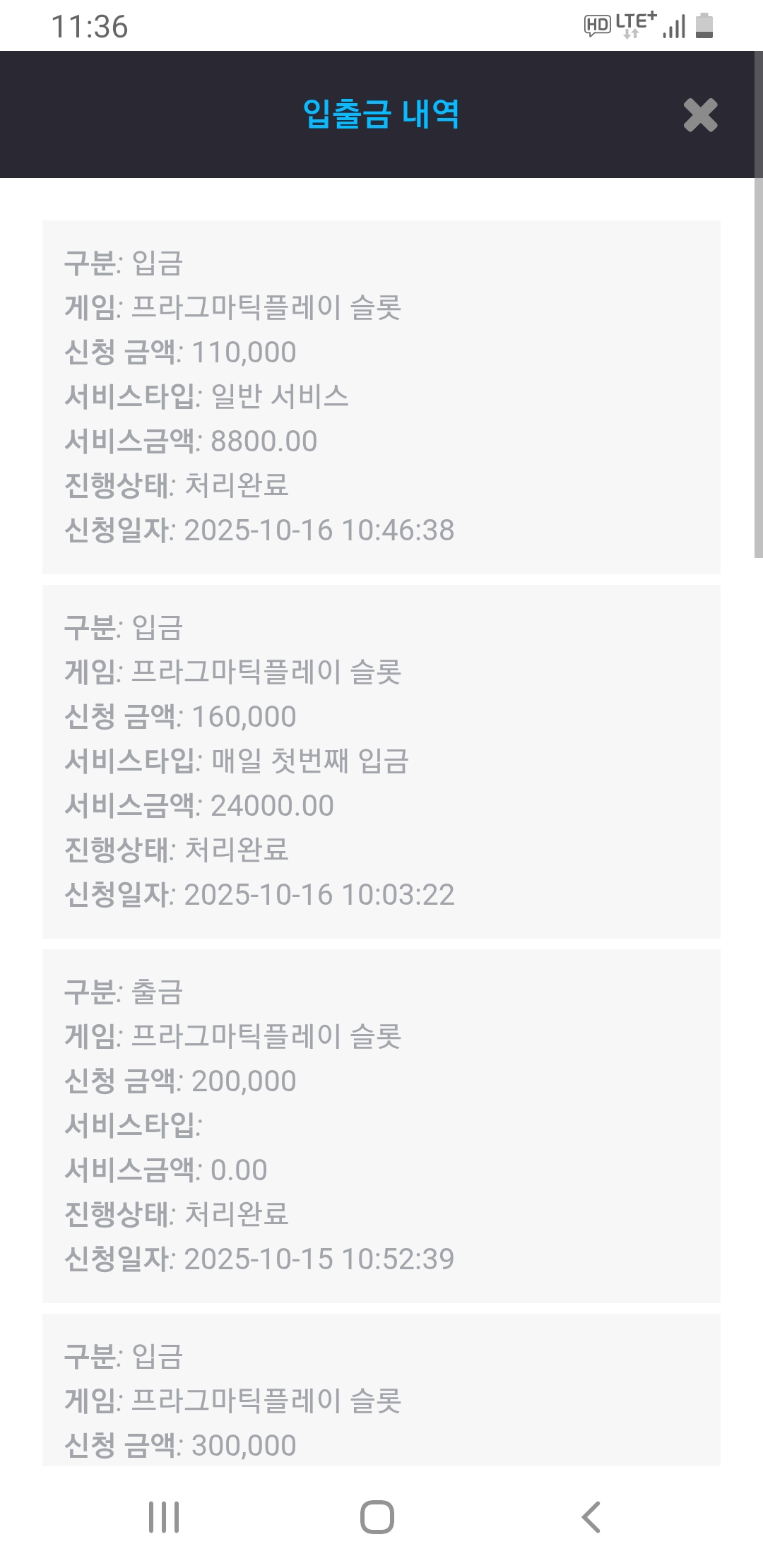763x1568 pixels.
Task: Select the 160,000 deposit record
Action: pyautogui.click(x=381, y=759)
